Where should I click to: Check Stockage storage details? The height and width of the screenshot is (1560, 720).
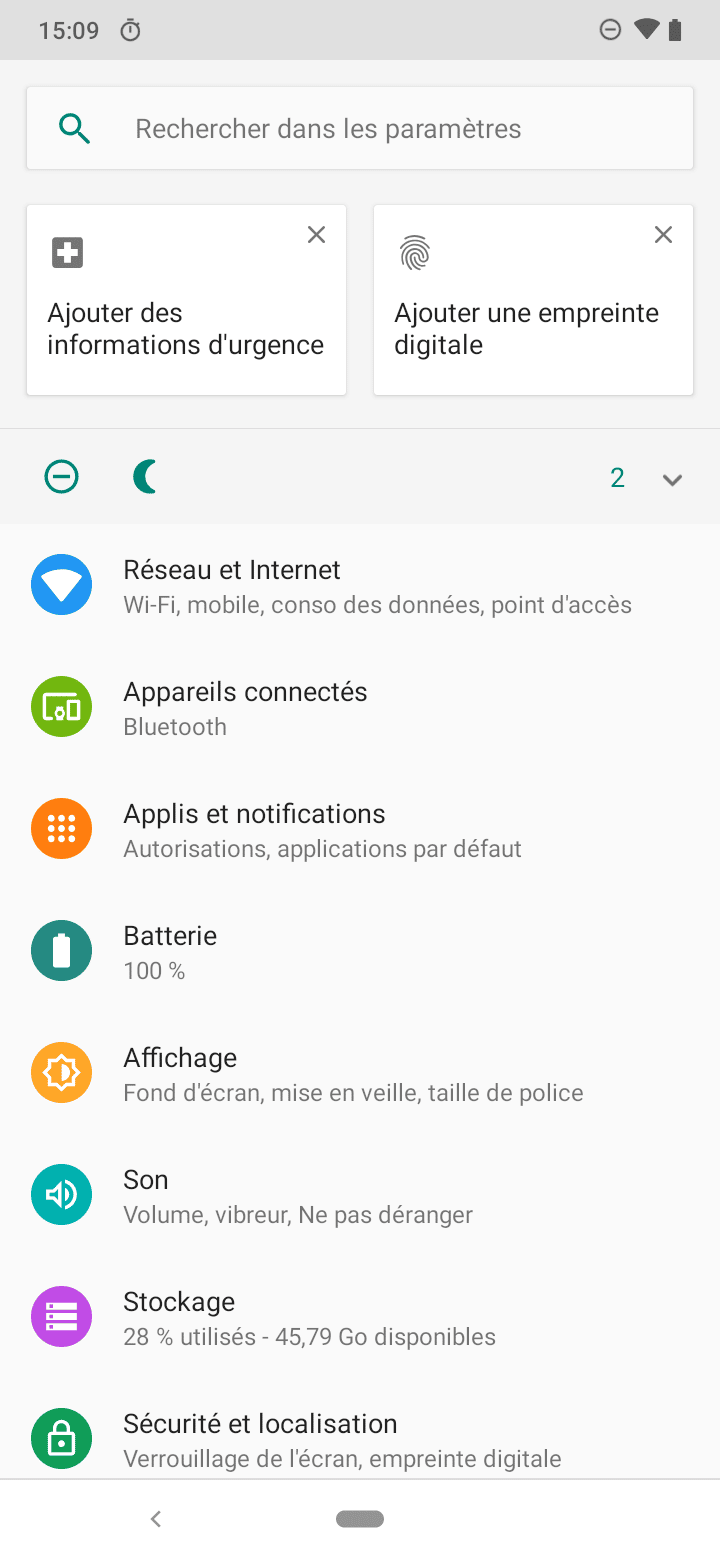pyautogui.click(x=360, y=1318)
